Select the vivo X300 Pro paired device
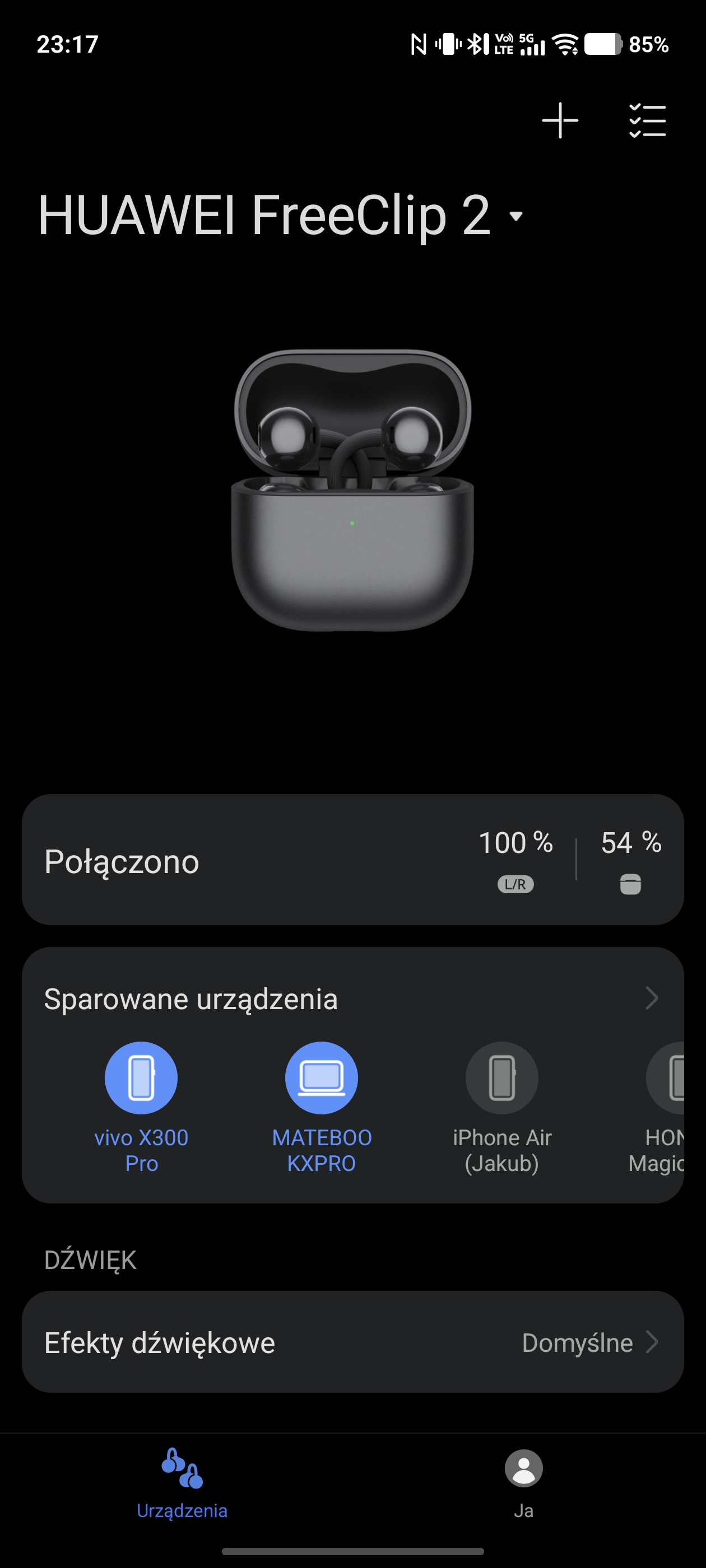Screen dimensions: 706x1568 point(141,1078)
